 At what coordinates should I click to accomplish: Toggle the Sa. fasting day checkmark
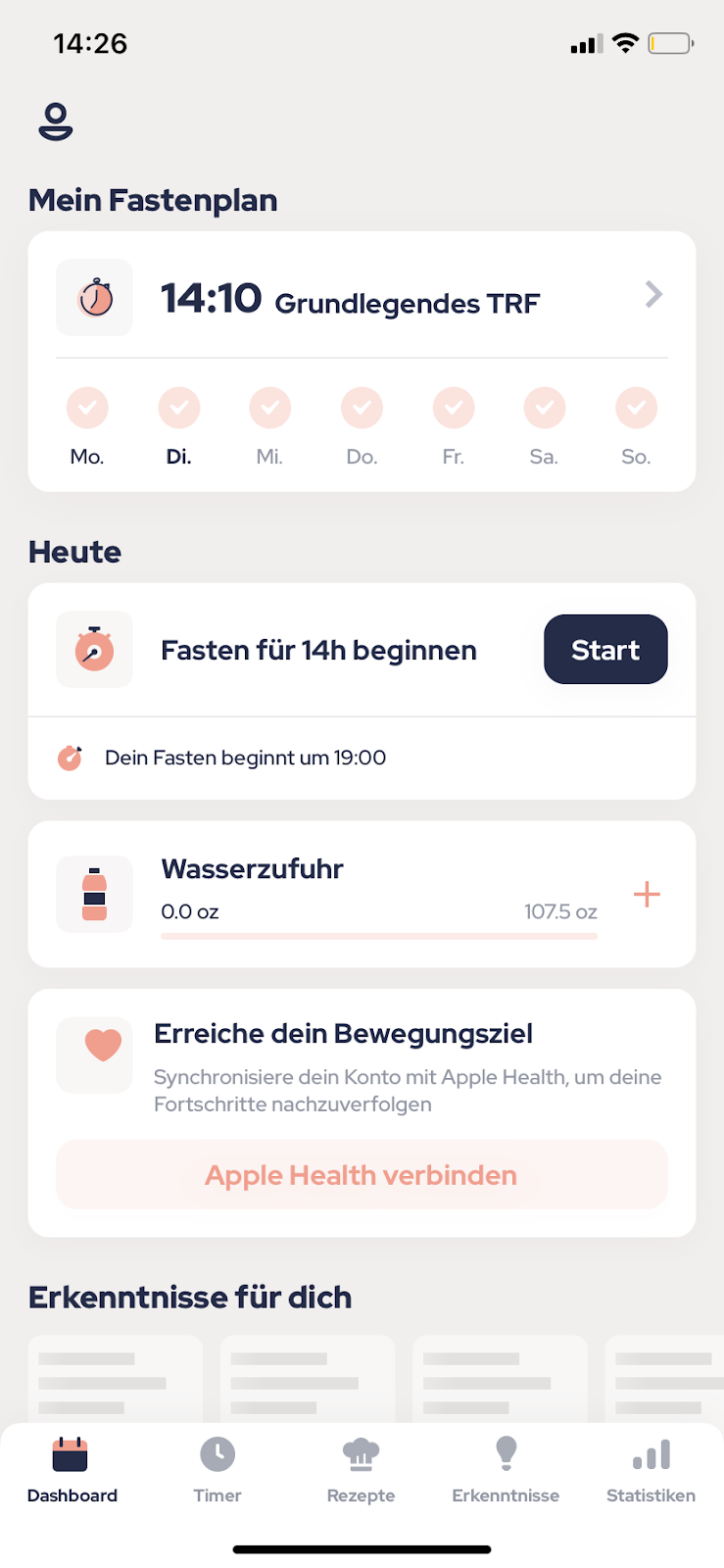(545, 408)
